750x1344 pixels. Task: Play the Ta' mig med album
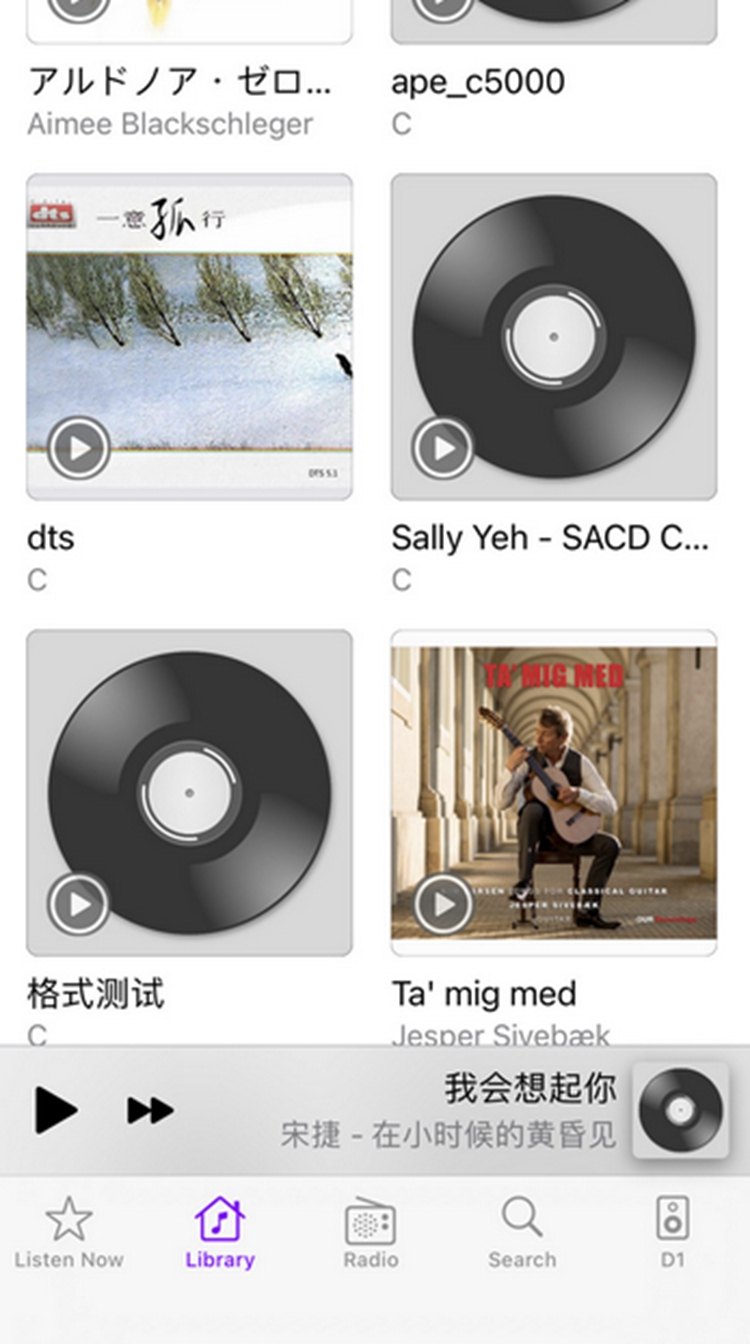(x=443, y=905)
